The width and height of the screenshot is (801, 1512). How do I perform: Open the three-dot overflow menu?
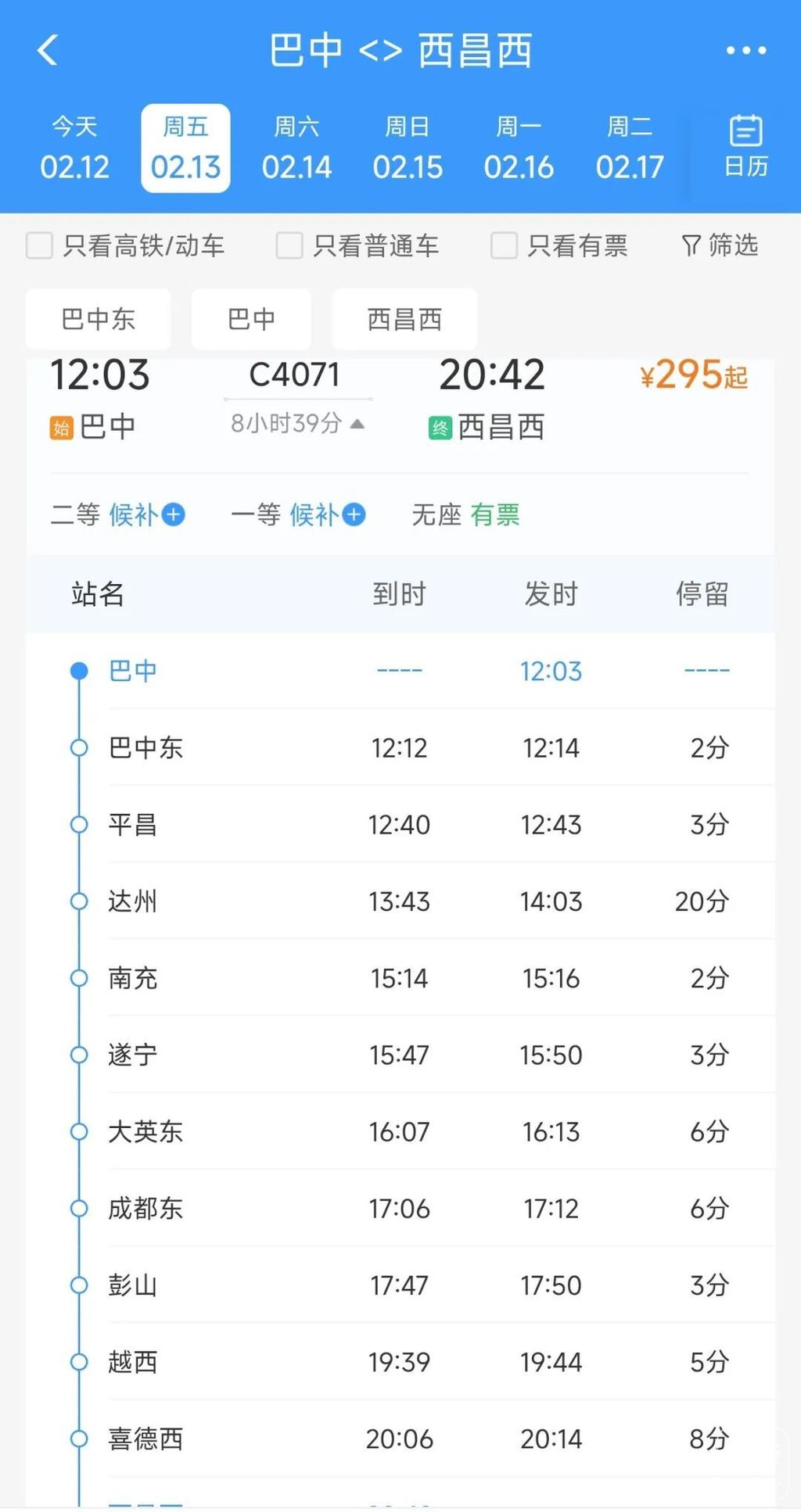(745, 51)
